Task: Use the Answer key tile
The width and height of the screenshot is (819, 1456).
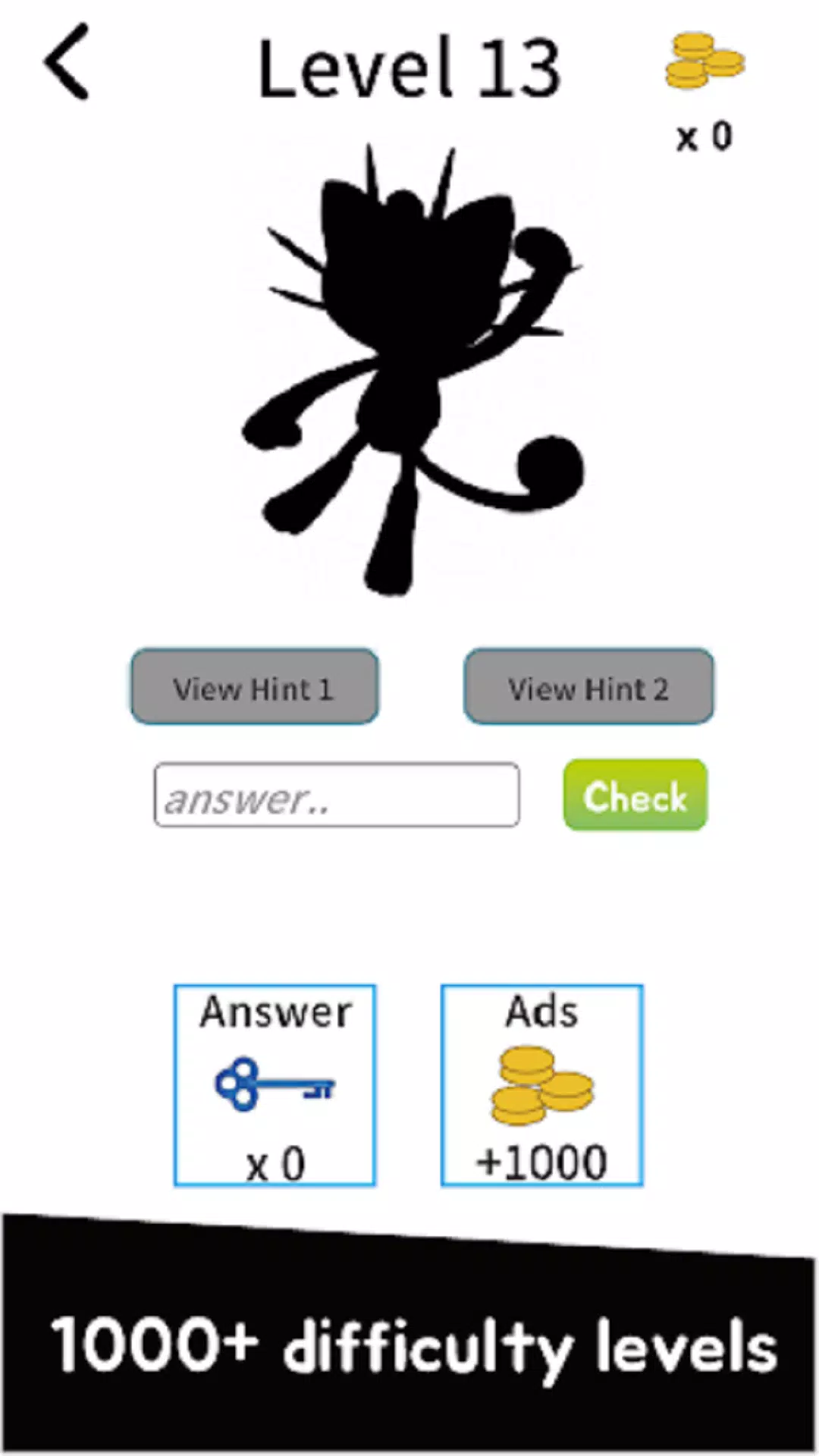Action: pyautogui.click(x=275, y=1085)
